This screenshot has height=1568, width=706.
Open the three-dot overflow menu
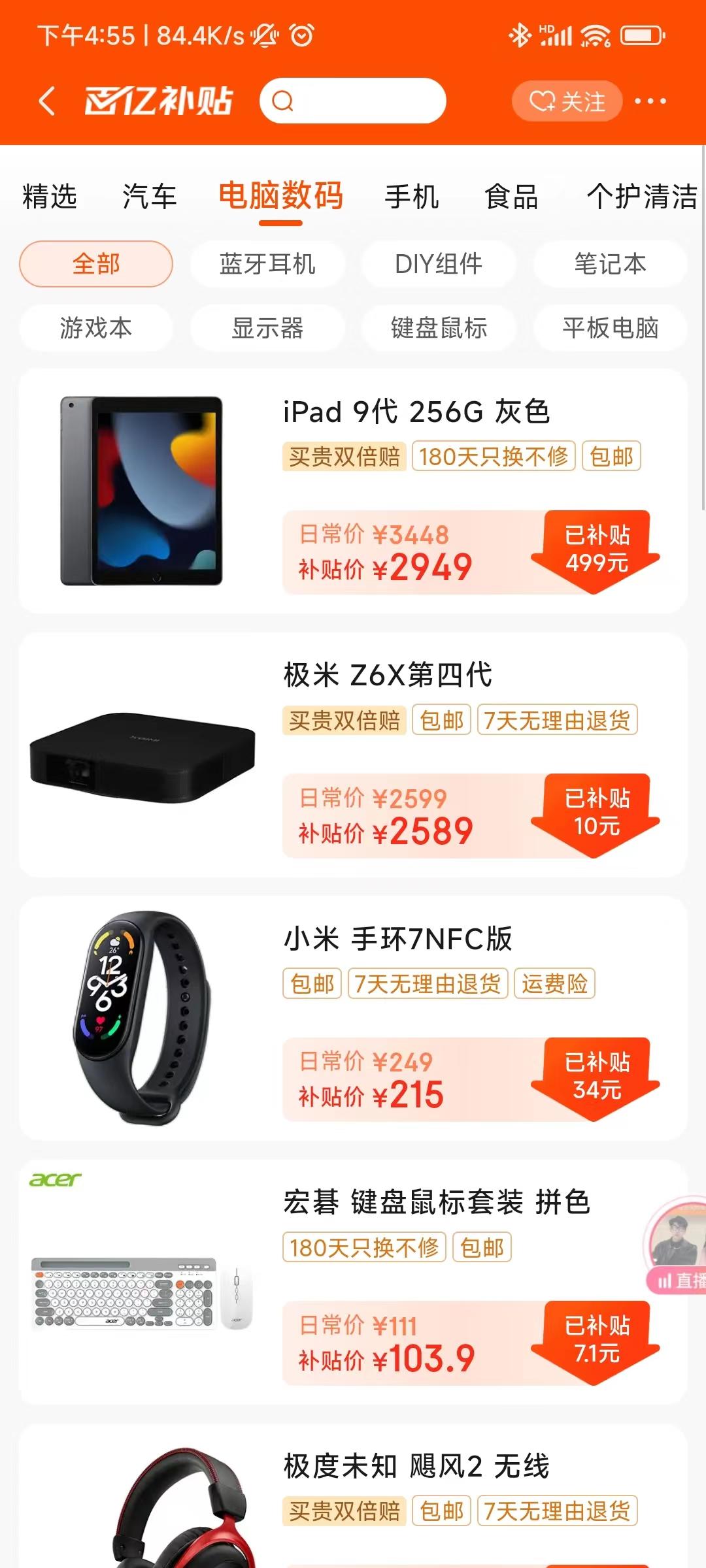click(650, 101)
